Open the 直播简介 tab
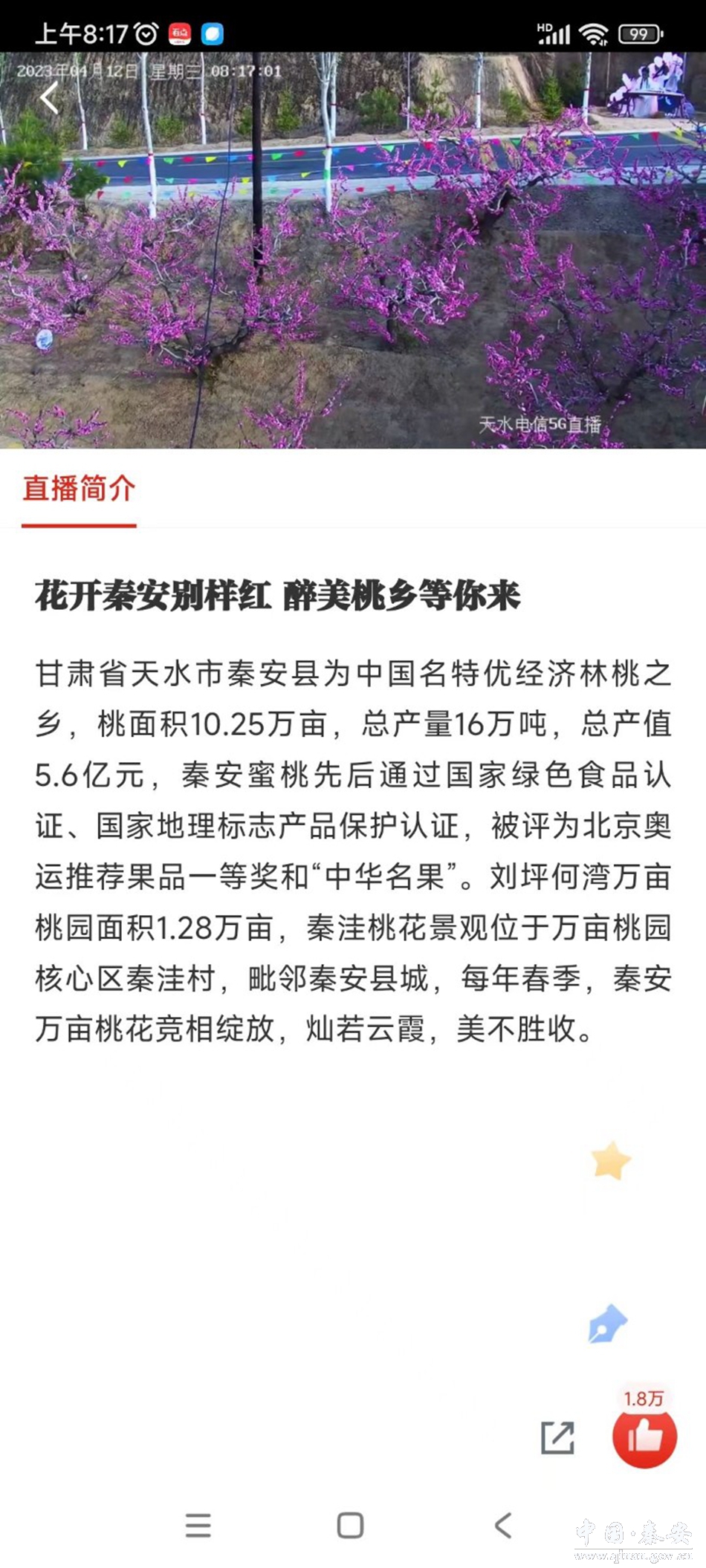The width and height of the screenshot is (706, 1568). tap(79, 489)
